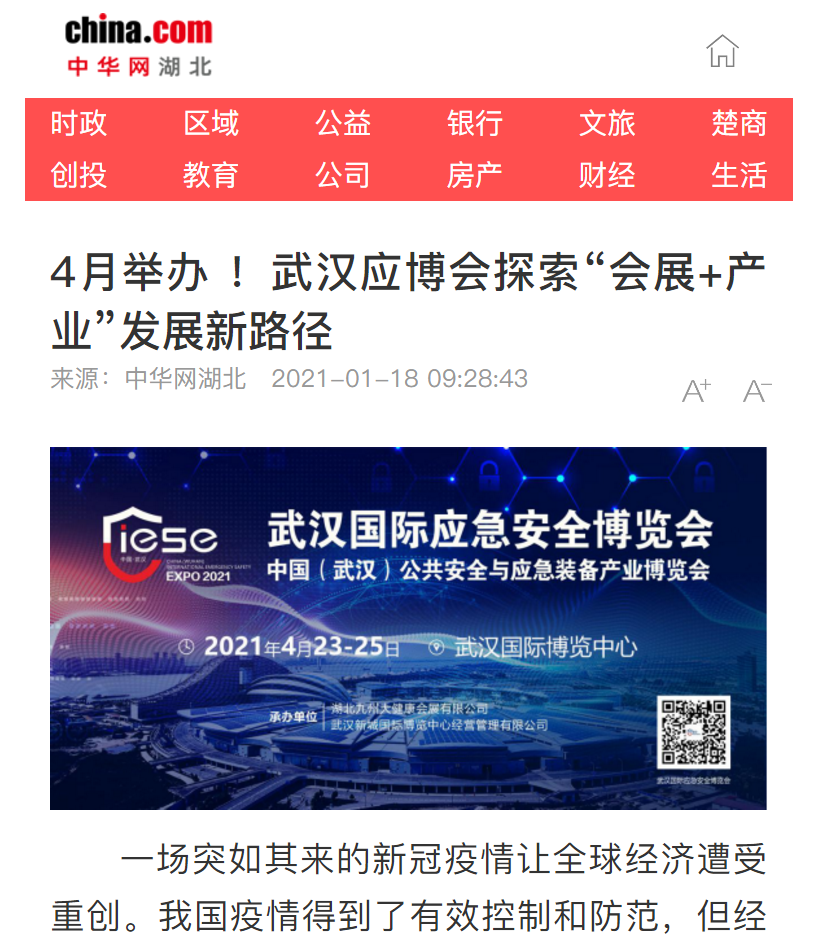Go to the home page icon
Image resolution: width=813 pixels, height=951 pixels.
click(x=721, y=51)
